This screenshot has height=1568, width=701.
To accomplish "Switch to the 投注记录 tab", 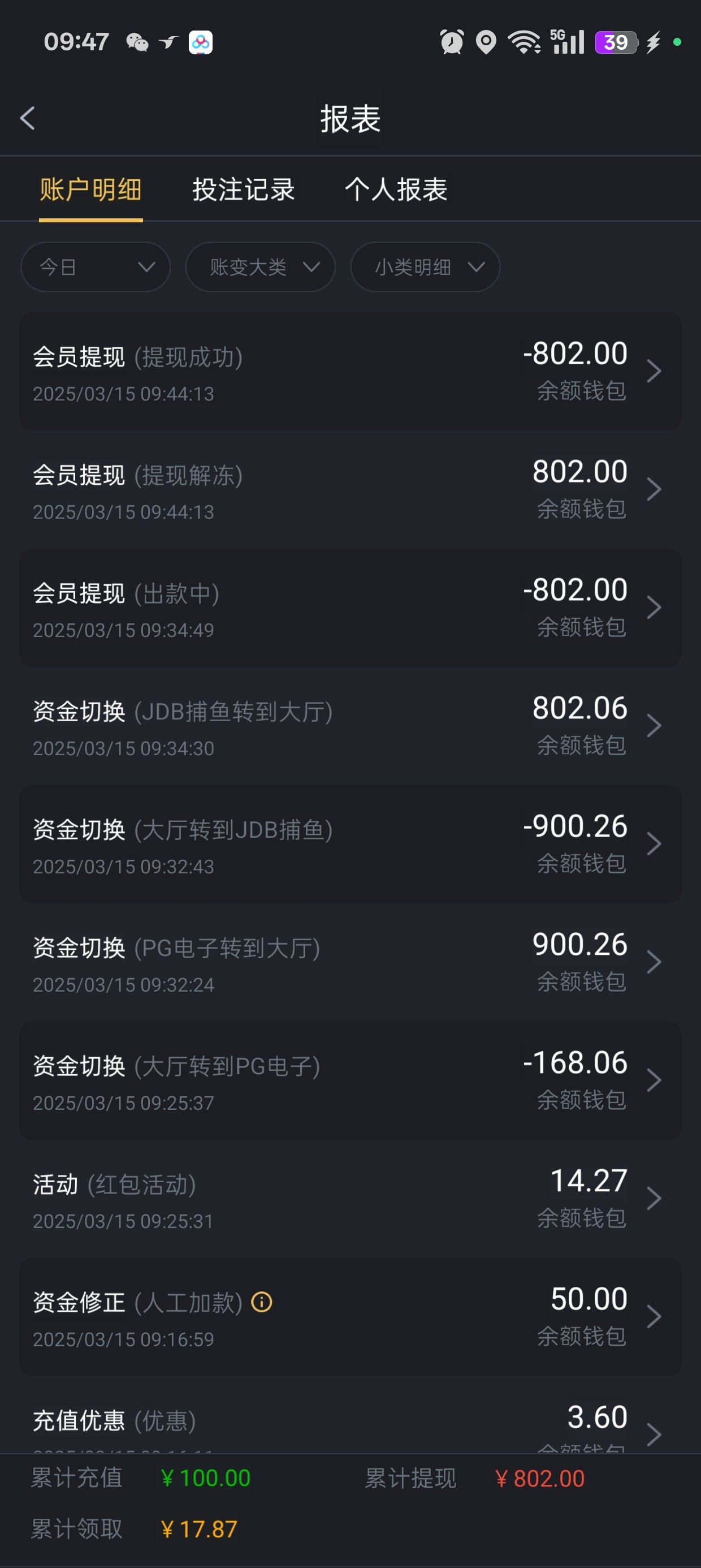I will (243, 189).
